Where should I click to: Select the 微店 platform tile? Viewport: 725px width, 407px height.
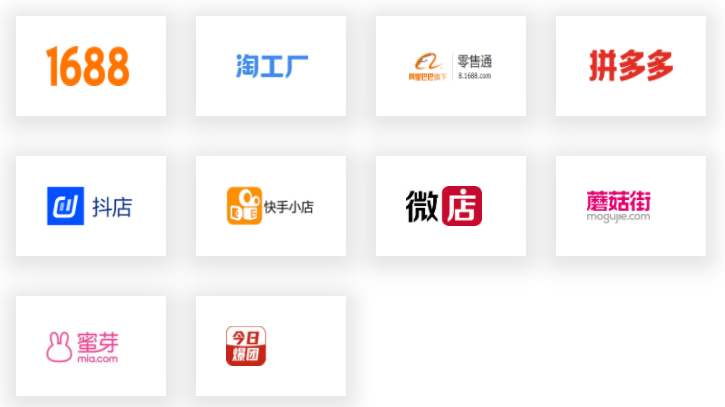pos(450,206)
